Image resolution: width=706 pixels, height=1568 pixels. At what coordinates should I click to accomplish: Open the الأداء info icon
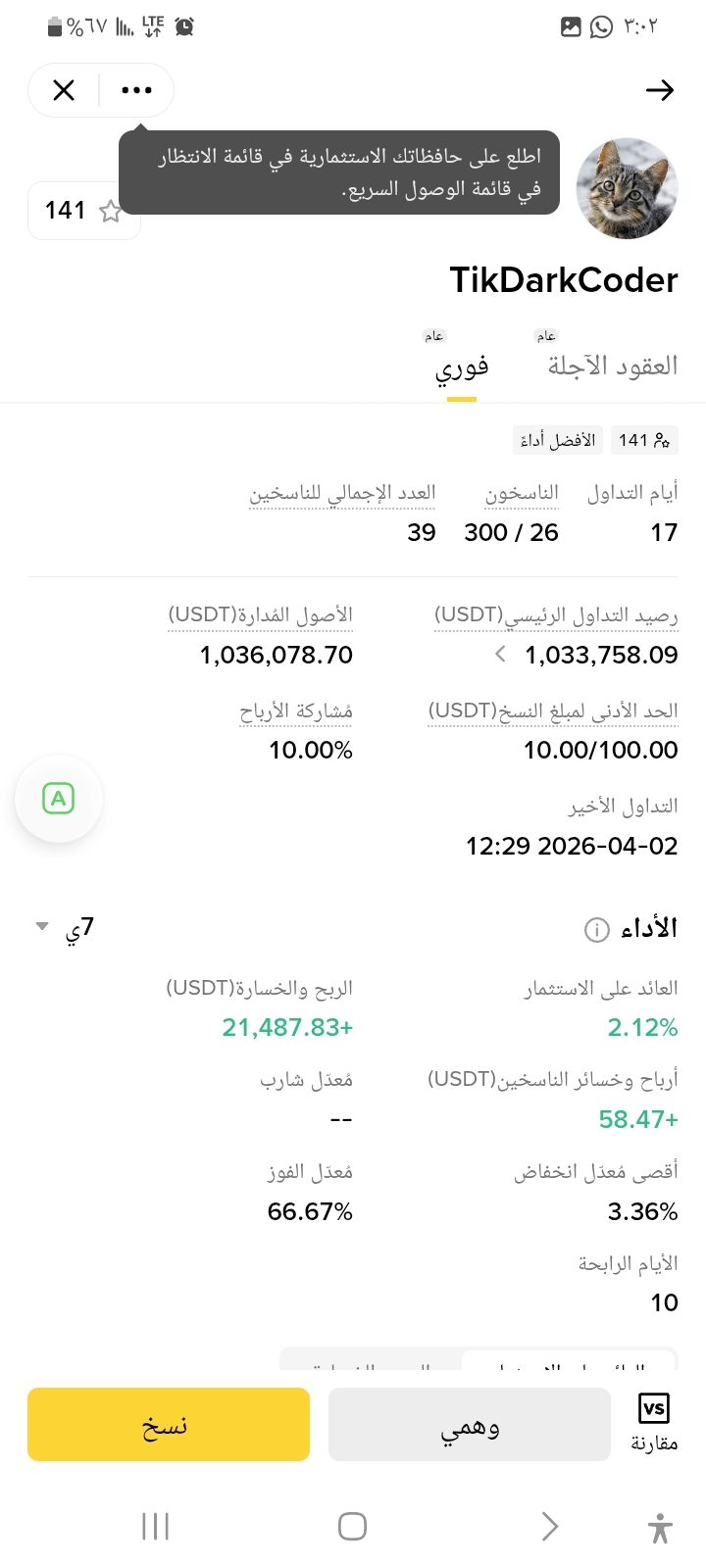click(x=596, y=929)
